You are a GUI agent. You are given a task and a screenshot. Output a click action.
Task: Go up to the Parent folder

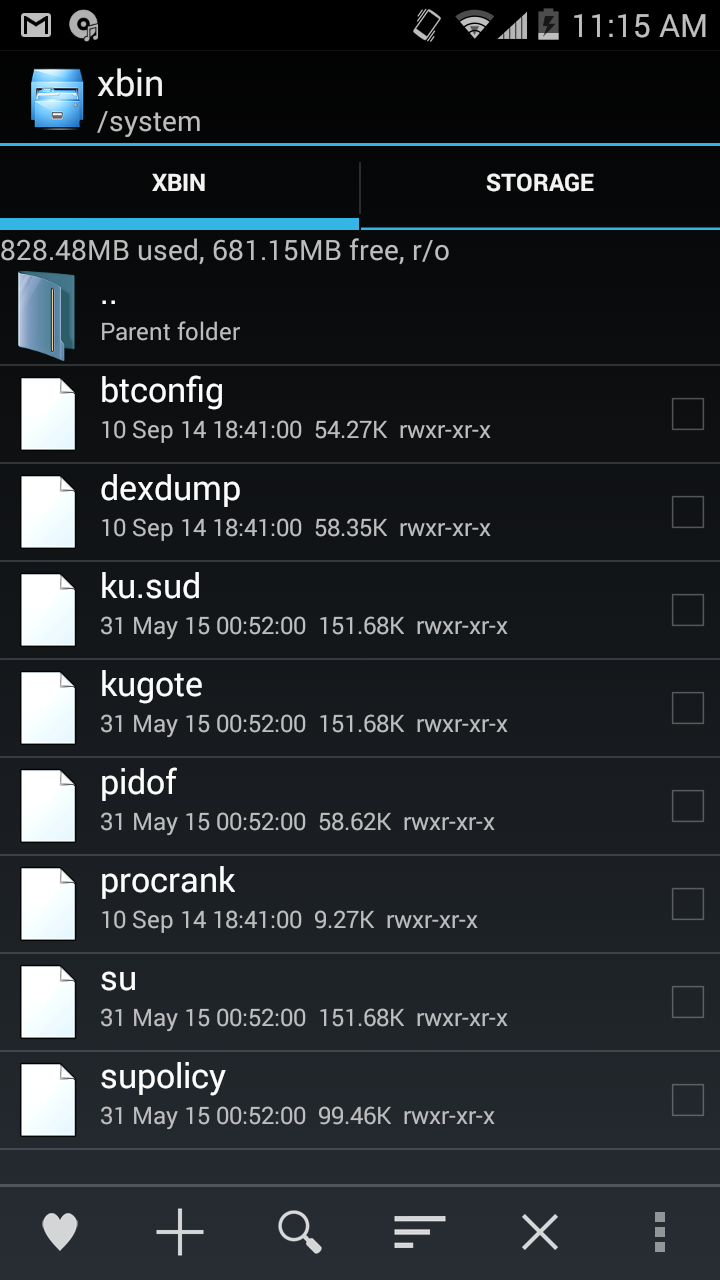click(360, 316)
